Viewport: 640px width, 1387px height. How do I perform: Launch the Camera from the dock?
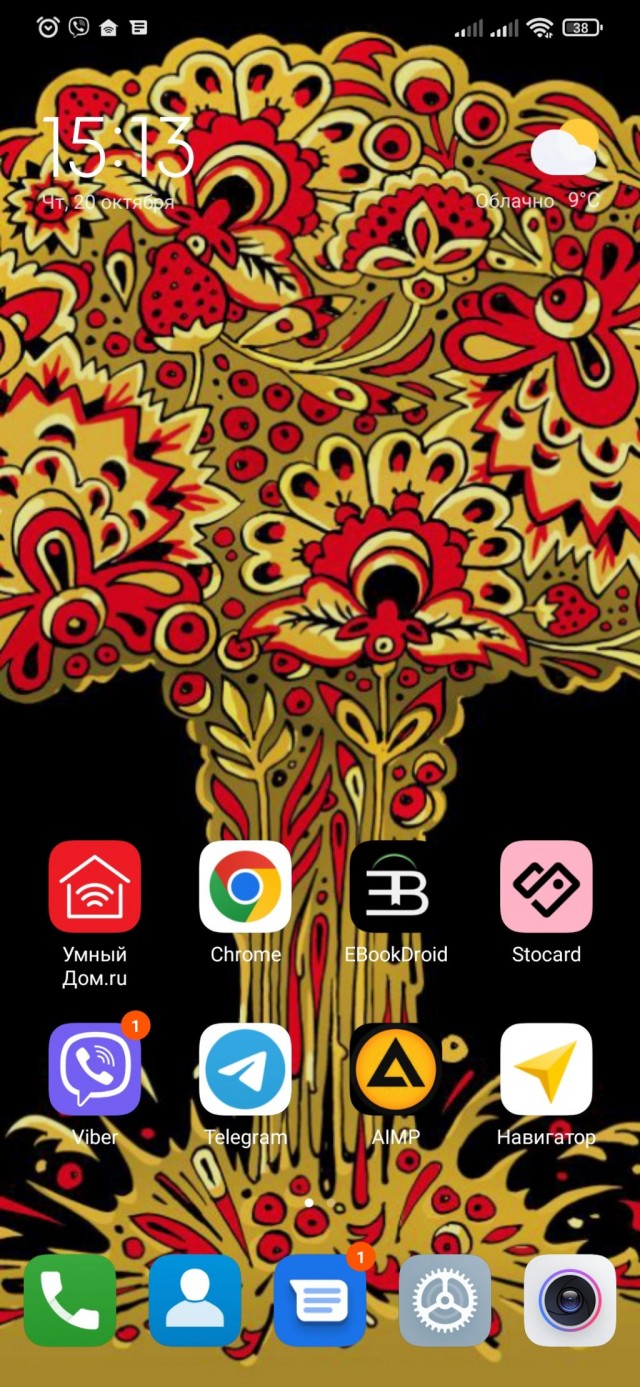(570, 1300)
